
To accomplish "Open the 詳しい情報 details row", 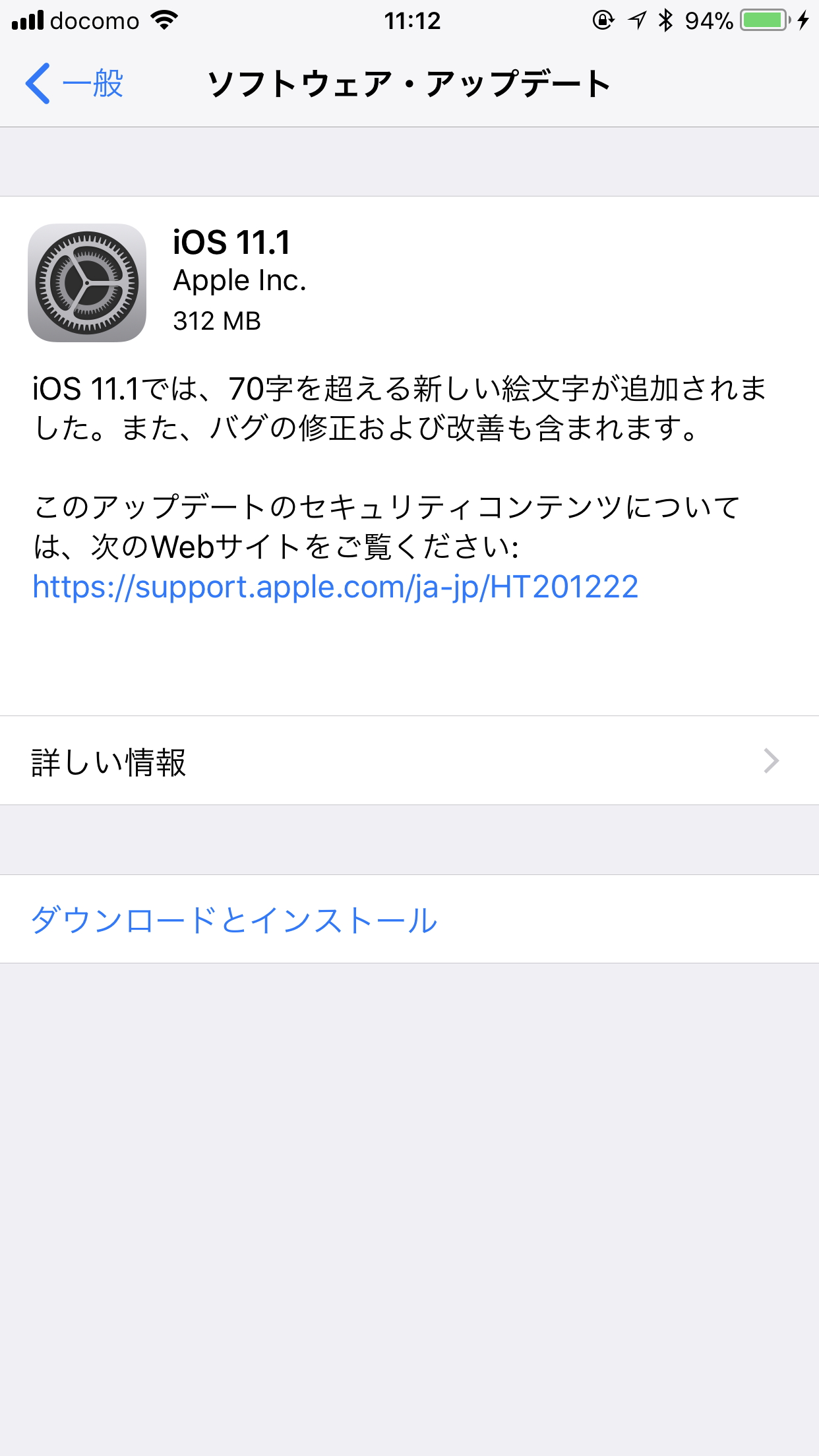I will click(264, 762).
